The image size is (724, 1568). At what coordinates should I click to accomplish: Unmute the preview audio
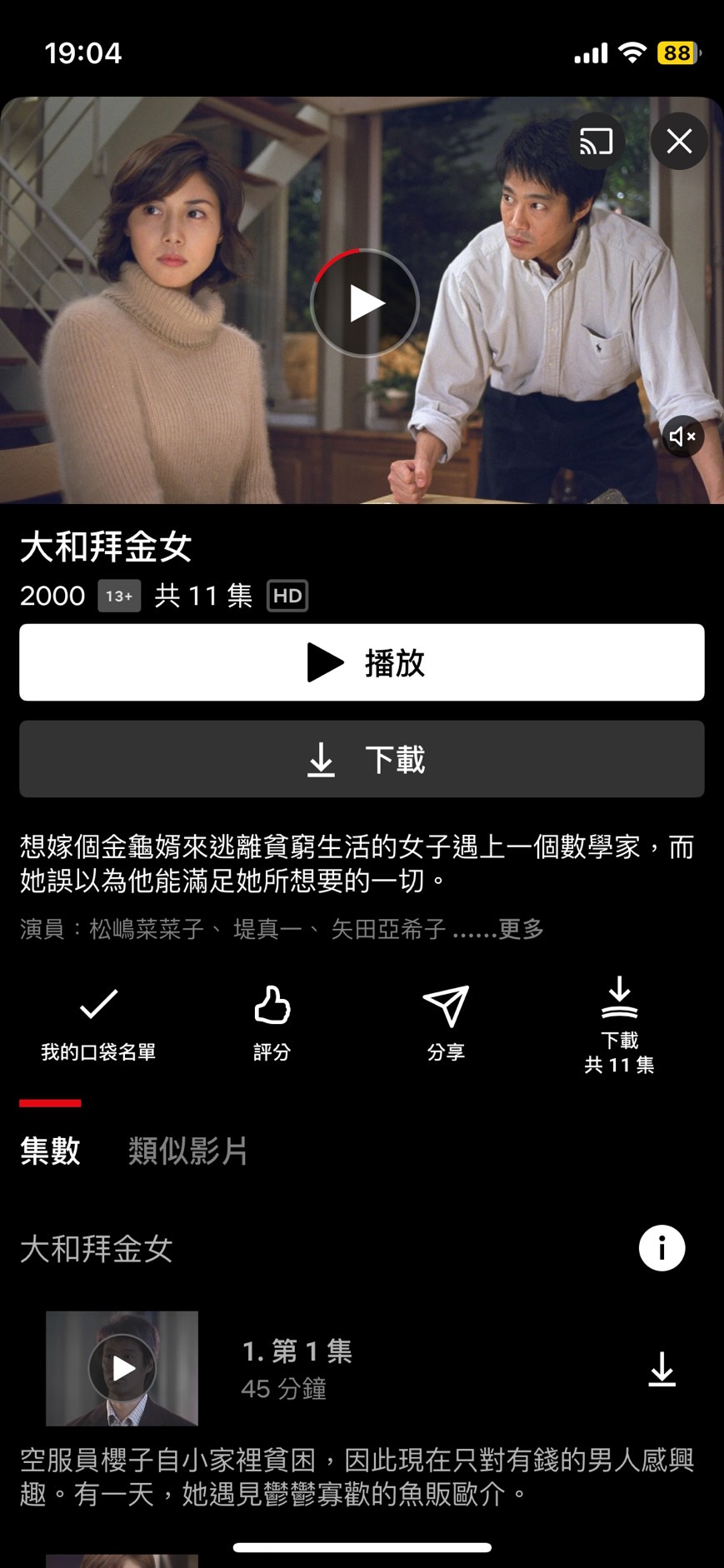pyautogui.click(x=682, y=437)
